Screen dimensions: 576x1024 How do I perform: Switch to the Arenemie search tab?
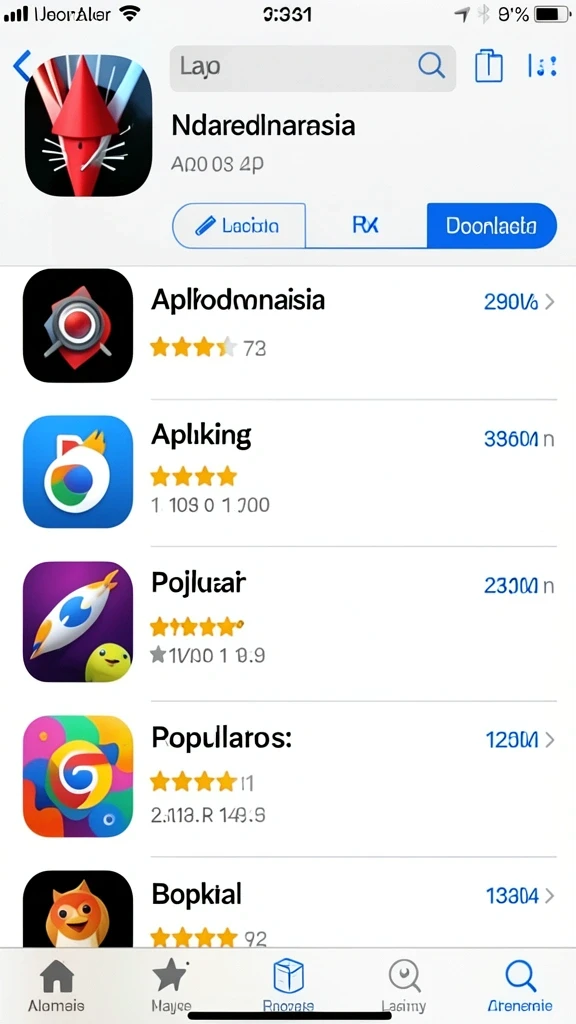tap(520, 986)
